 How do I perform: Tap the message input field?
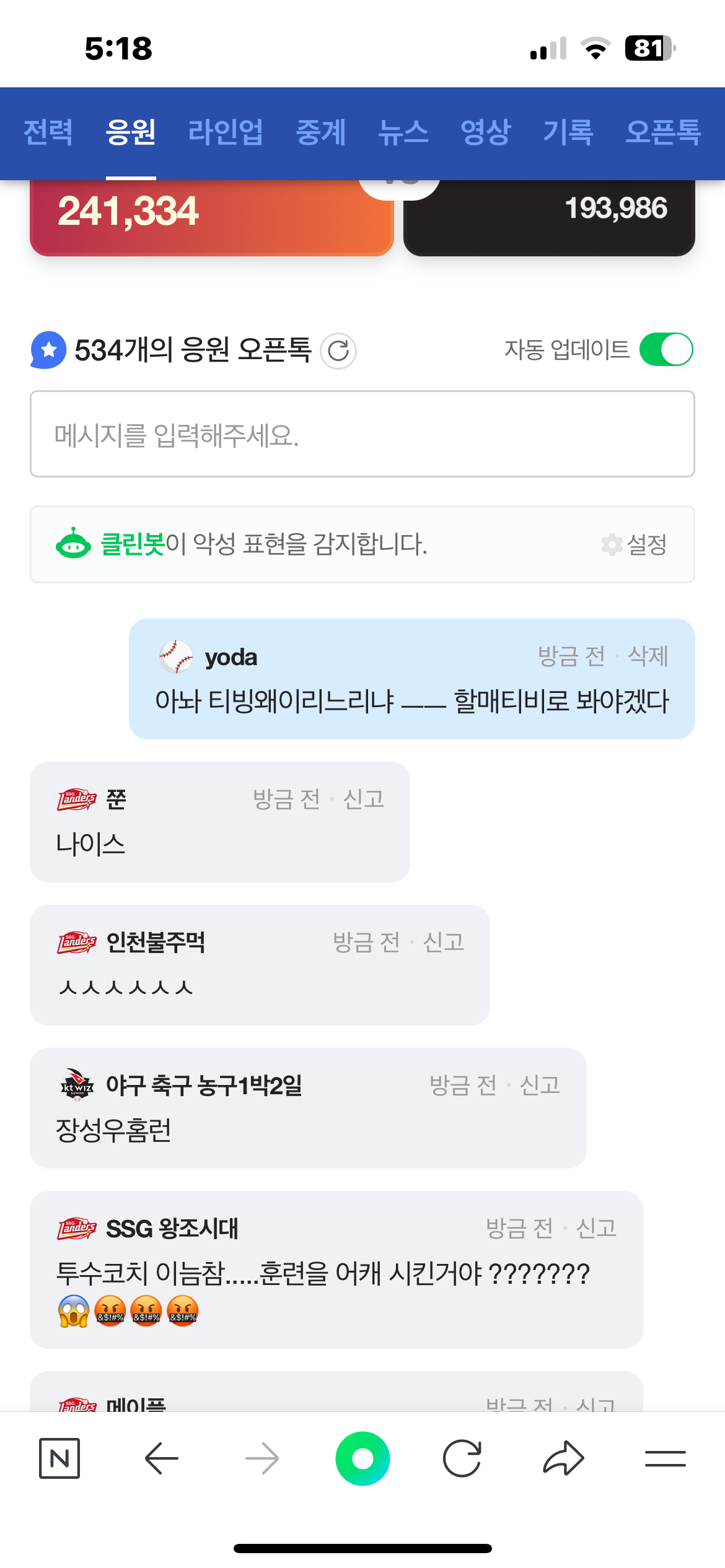click(x=362, y=434)
